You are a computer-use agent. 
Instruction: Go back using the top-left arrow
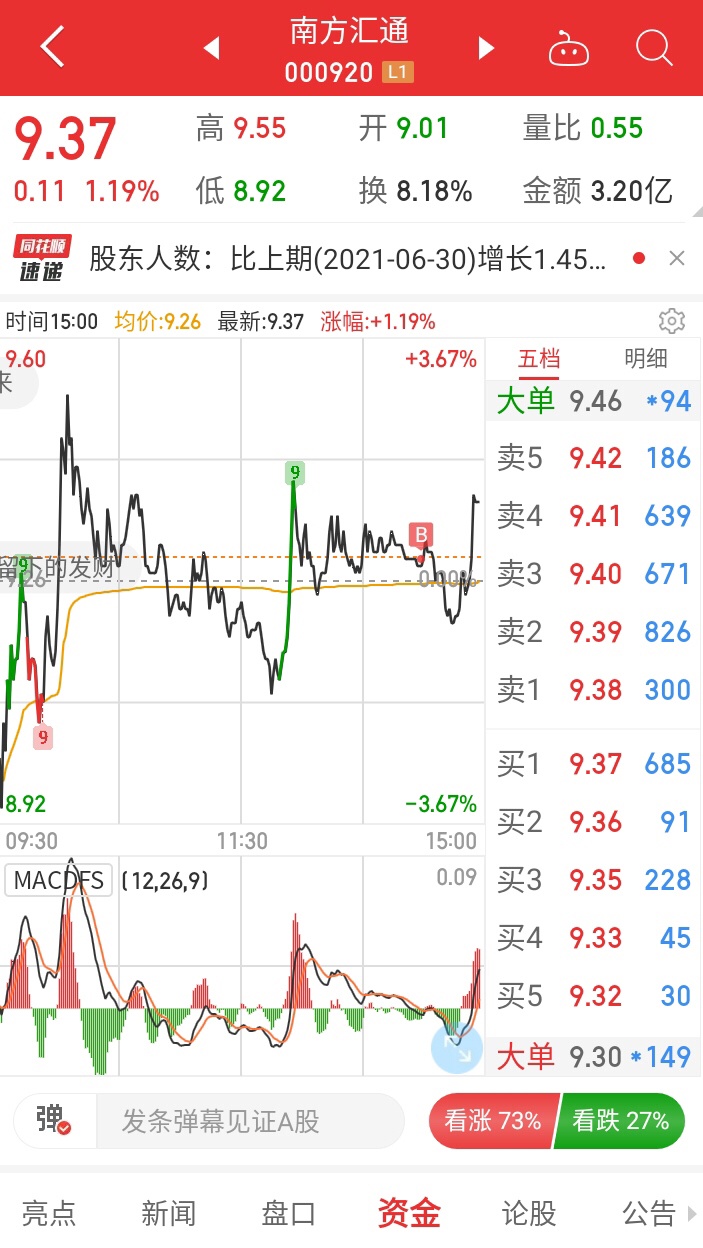(52, 47)
